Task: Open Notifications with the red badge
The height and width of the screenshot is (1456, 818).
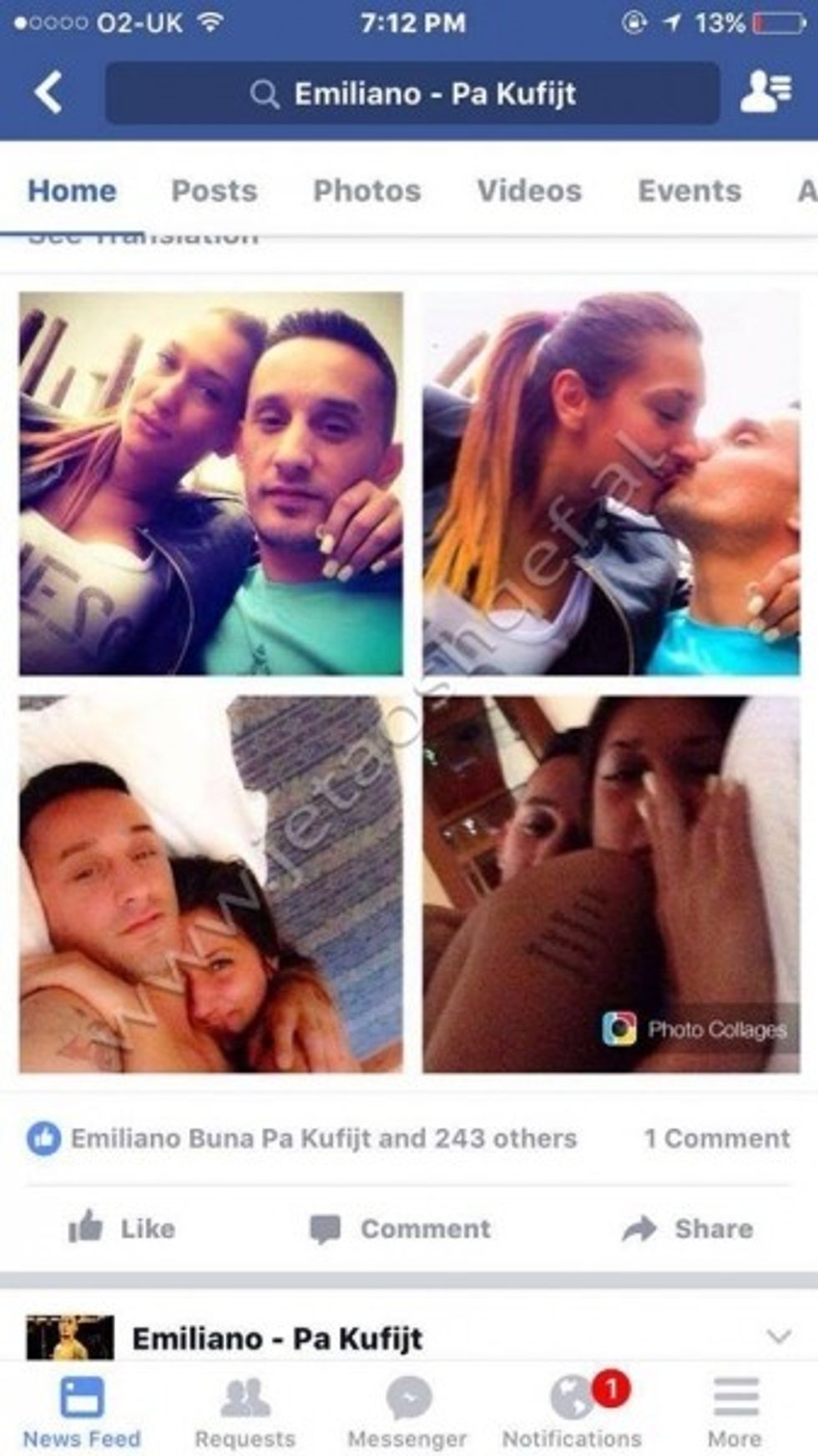Action: 573,1395
